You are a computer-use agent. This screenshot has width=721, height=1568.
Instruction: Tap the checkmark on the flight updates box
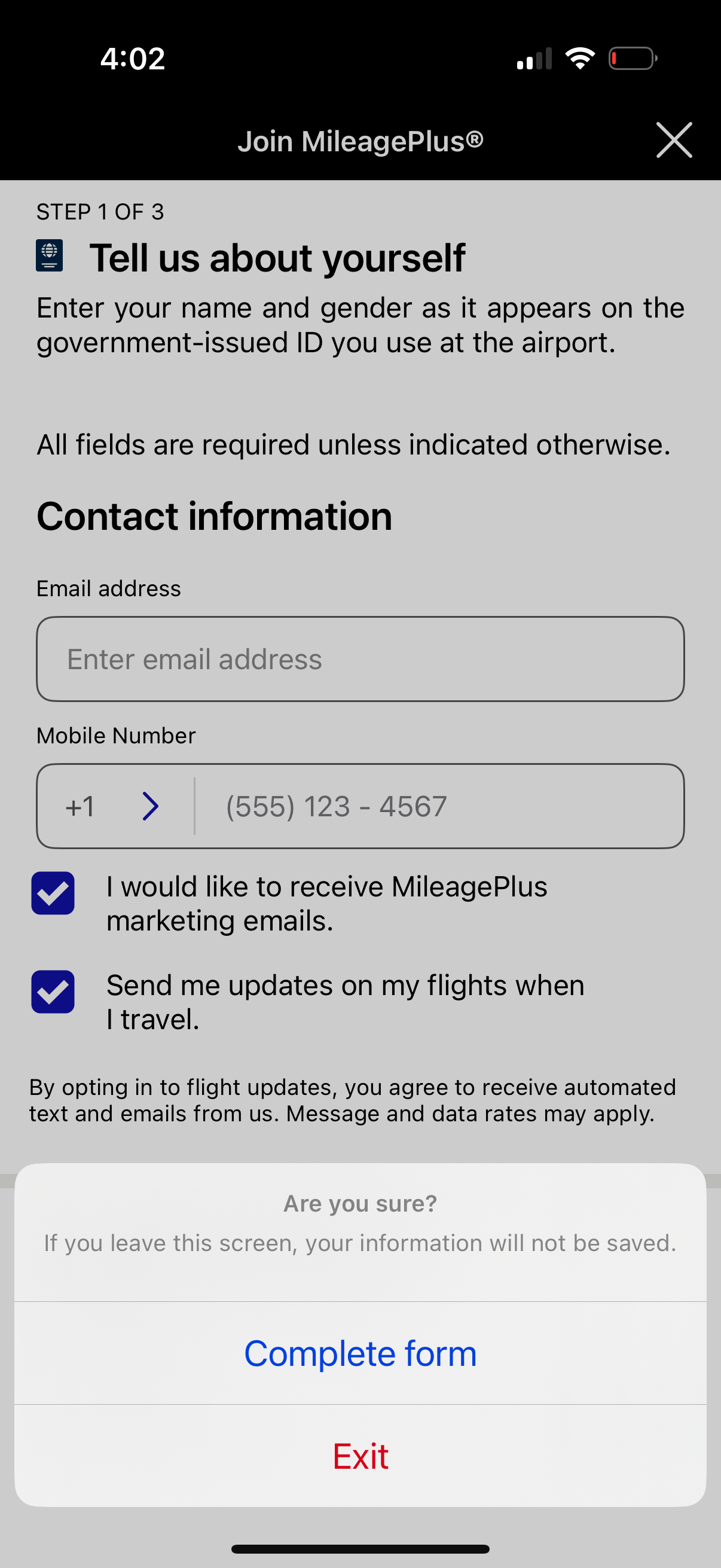[x=53, y=992]
